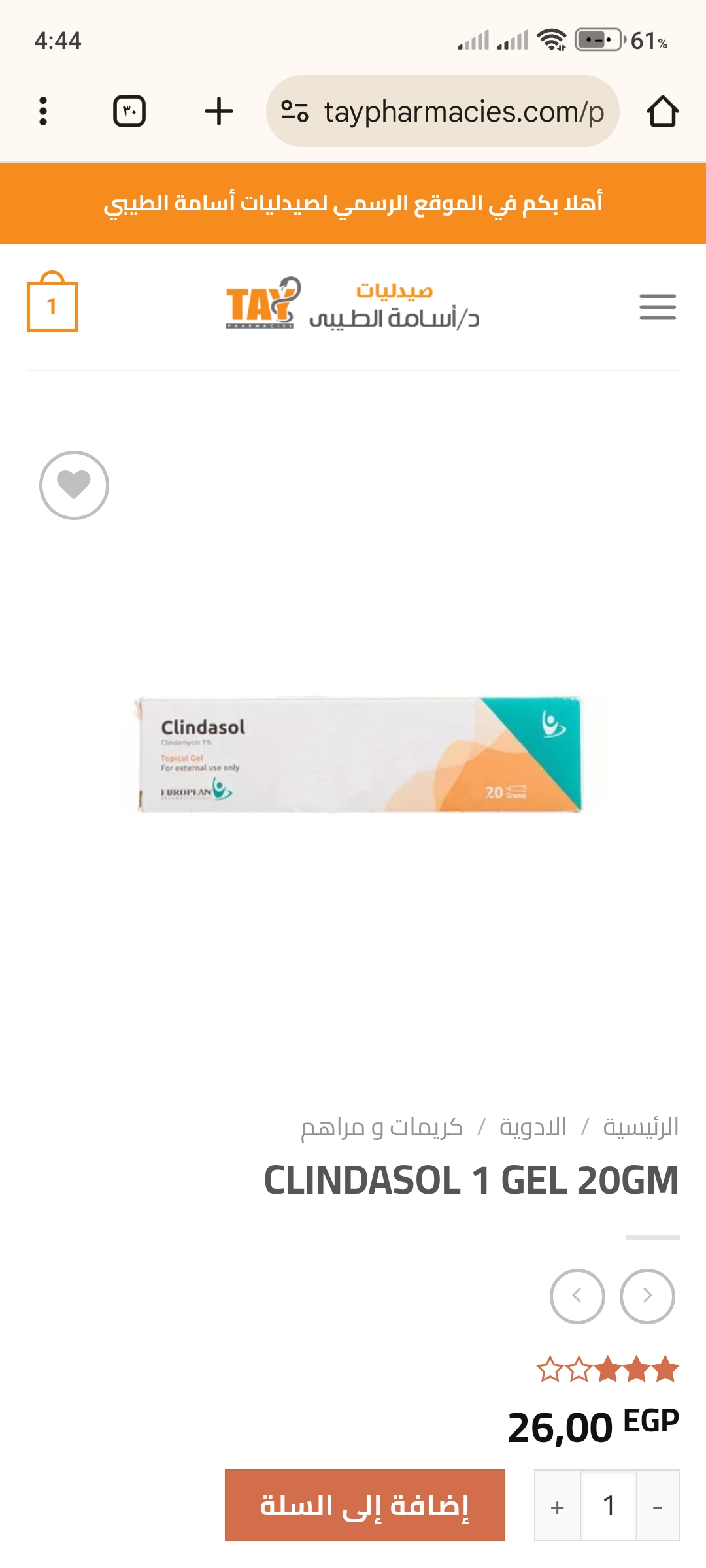This screenshot has width=706, height=1568.
Task: Go to the product via left arrow
Action: (x=577, y=1296)
